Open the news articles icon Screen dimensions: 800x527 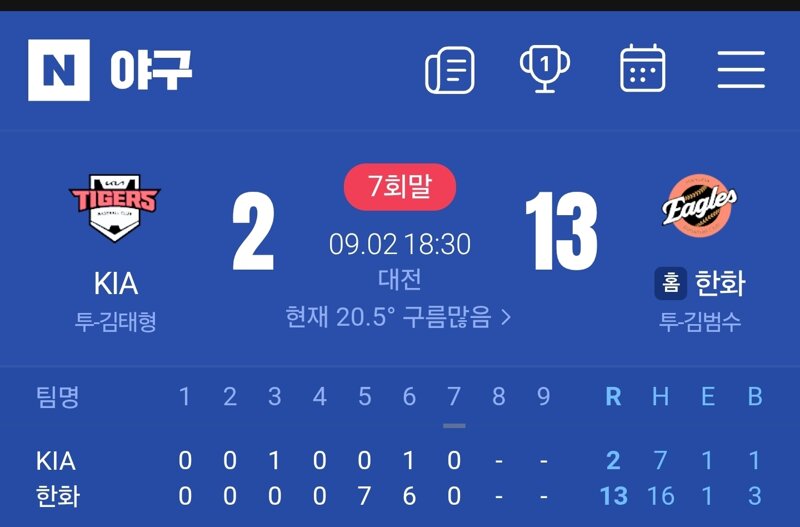449,70
